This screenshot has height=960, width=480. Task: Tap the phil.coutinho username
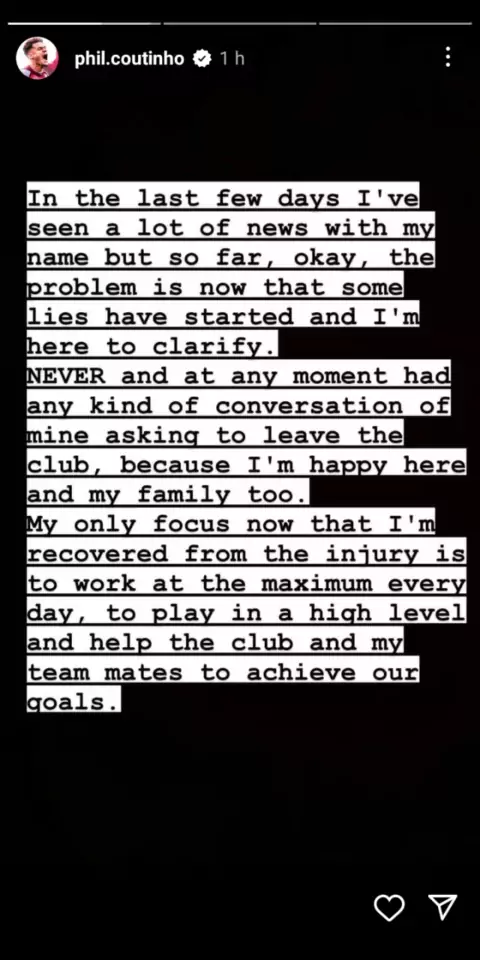click(129, 58)
